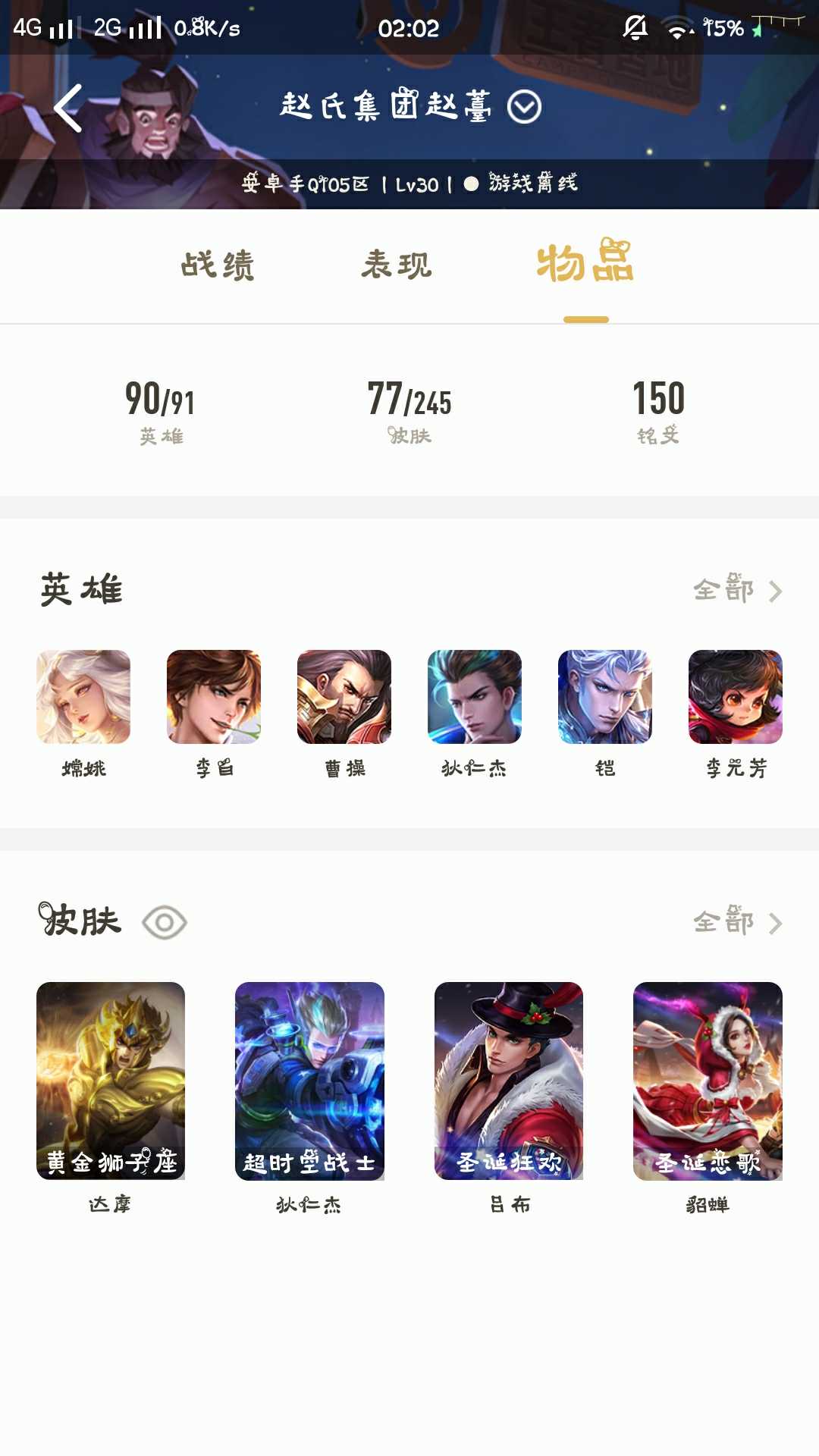The width and height of the screenshot is (819, 1456).
Task: Open hero 李白
Action: tap(214, 698)
